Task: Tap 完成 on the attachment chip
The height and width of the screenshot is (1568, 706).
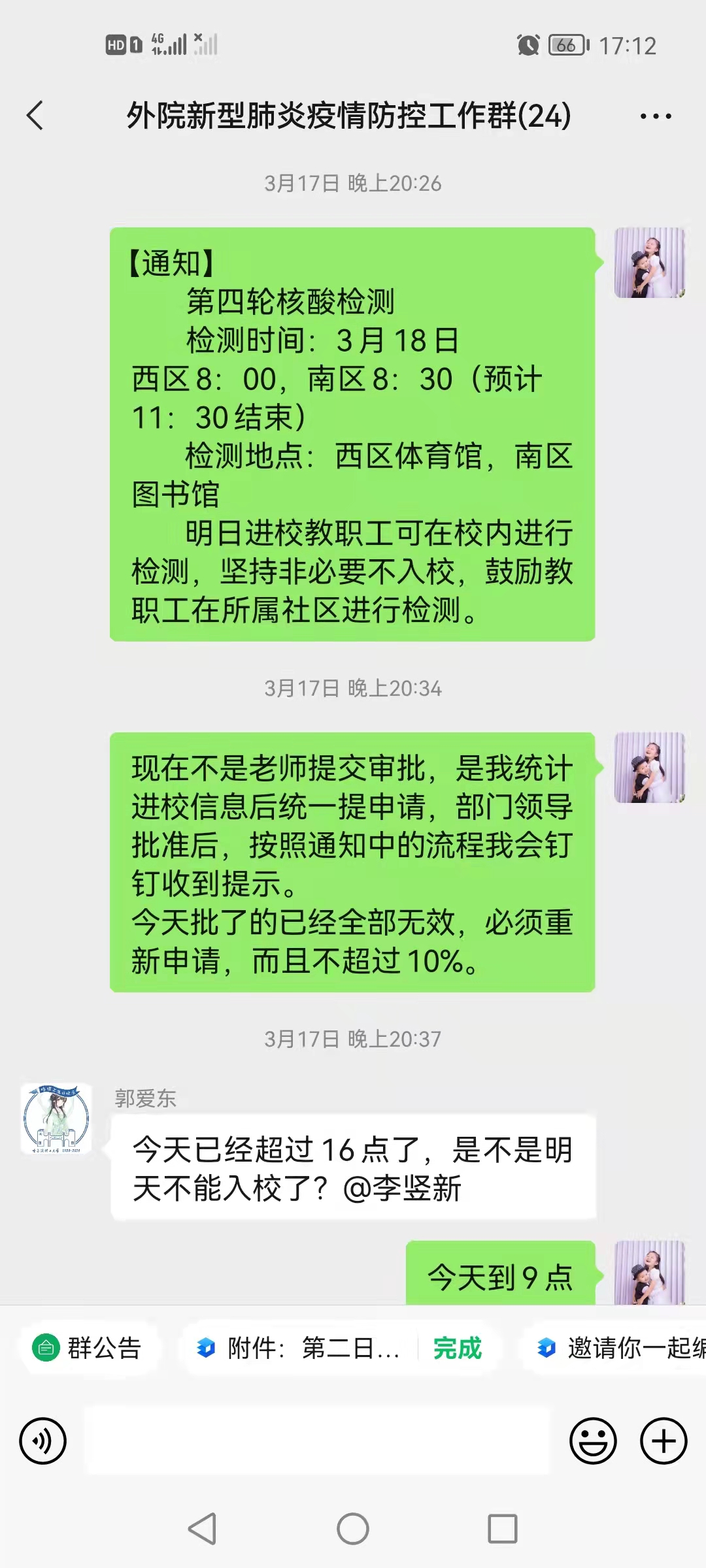Action: point(457,1348)
